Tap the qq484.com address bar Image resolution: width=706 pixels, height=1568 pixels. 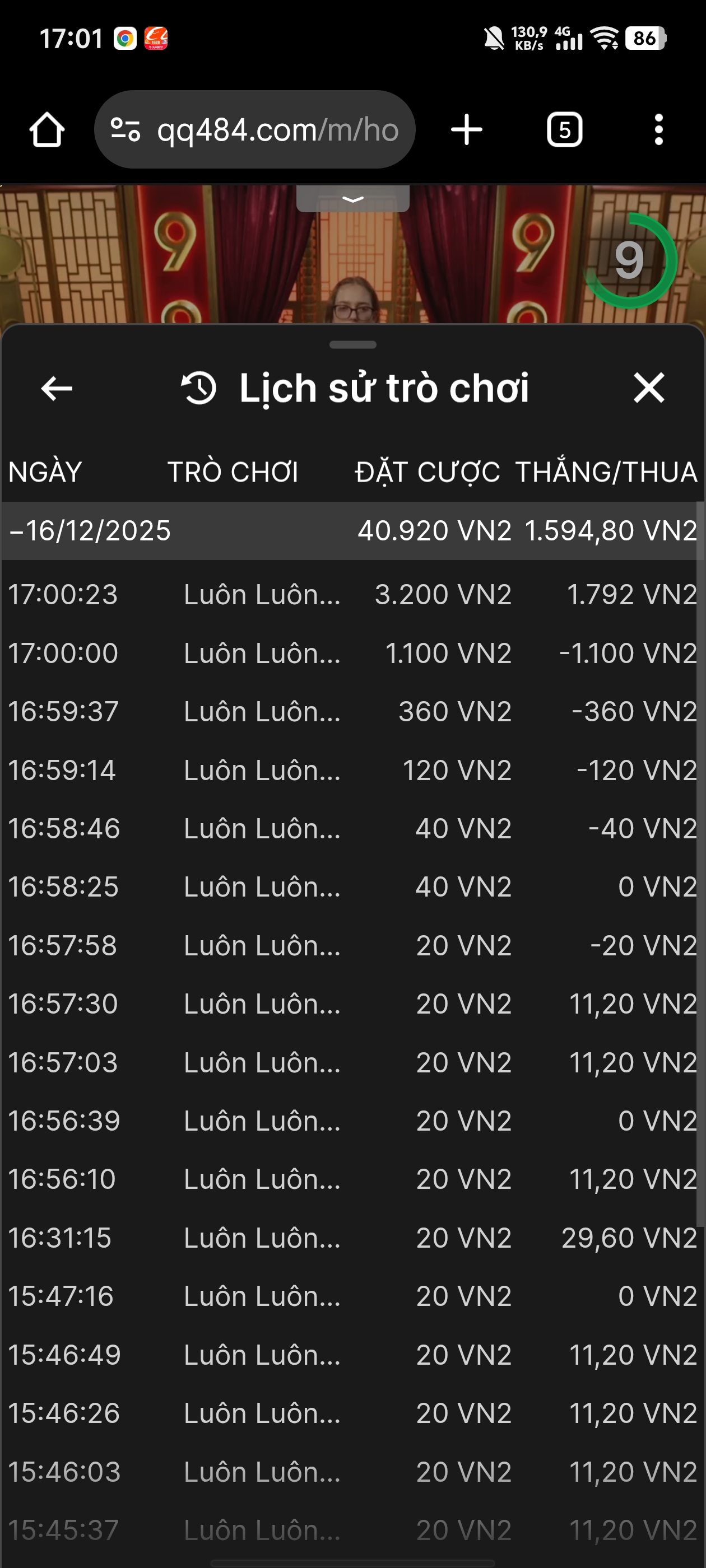coord(277,130)
